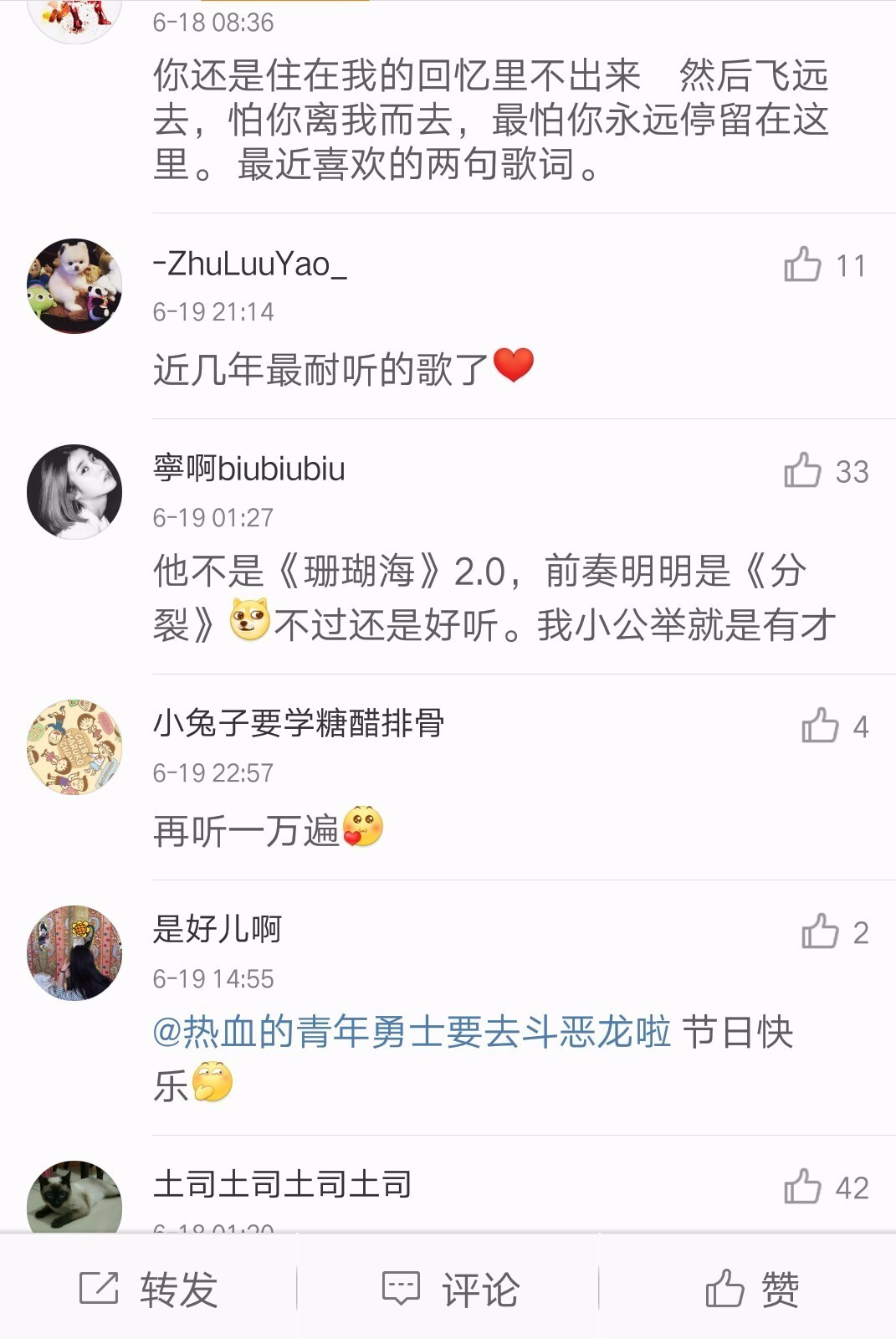896x1339 pixels.
Task: Open username 小兔子要学糖醋排骨
Action: tap(298, 723)
